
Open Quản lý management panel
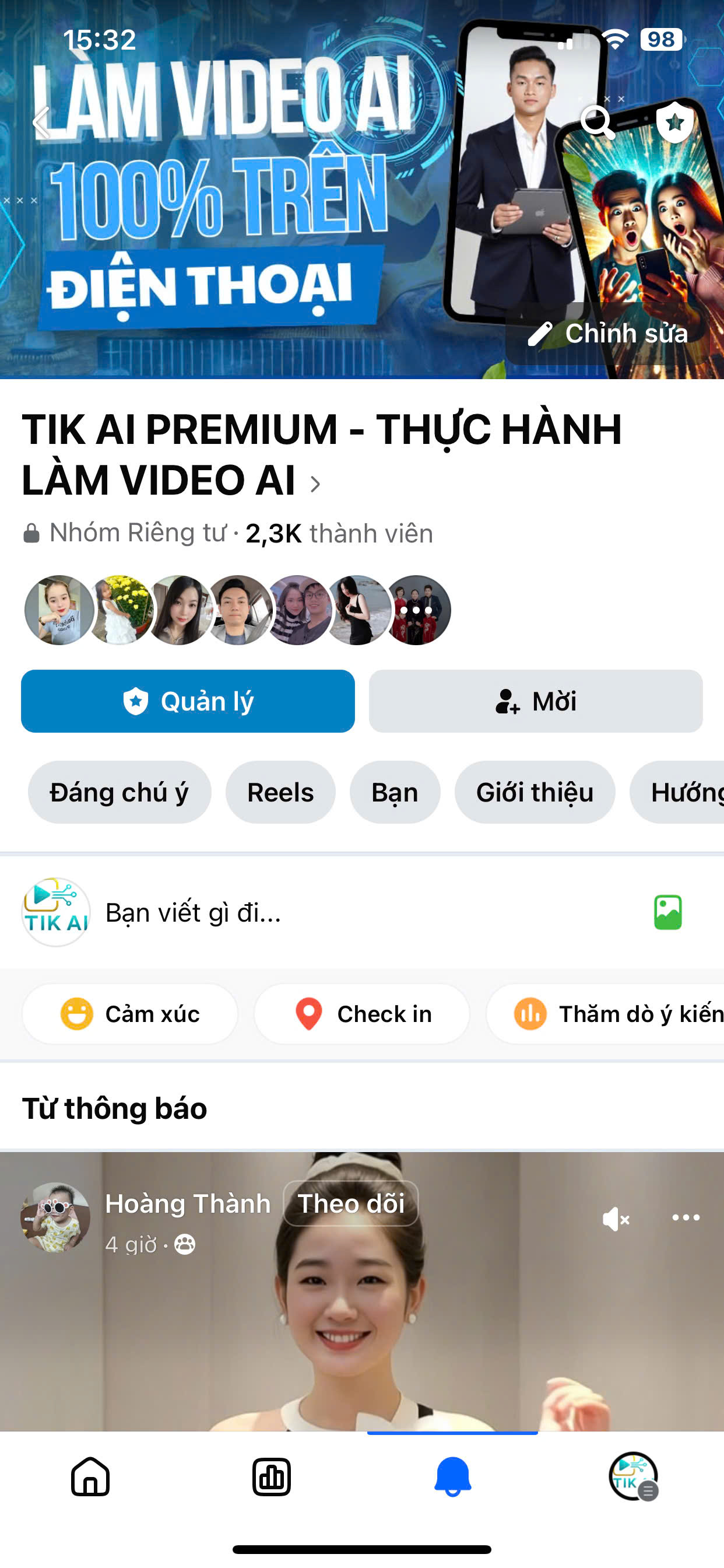click(x=188, y=701)
